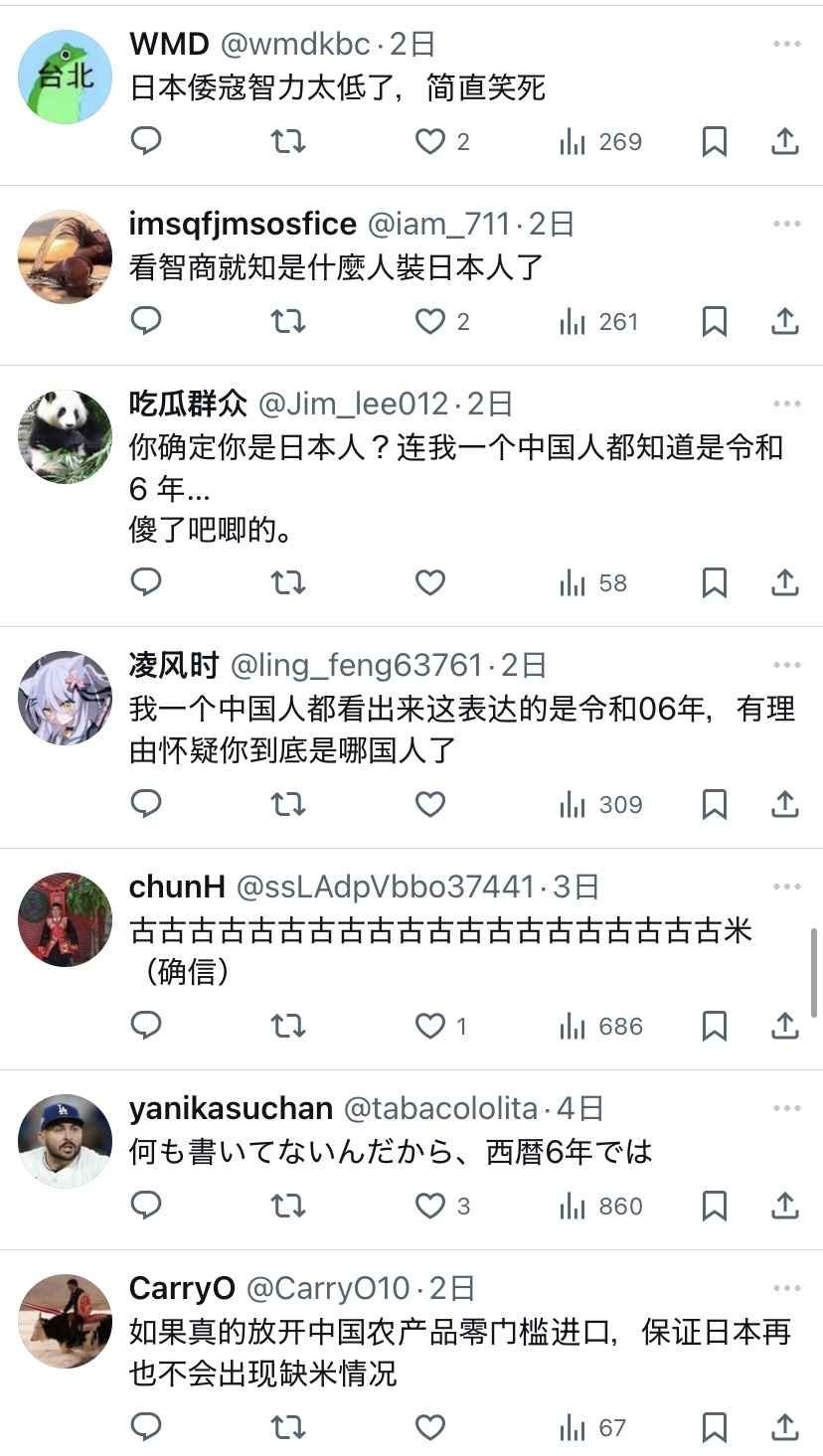Bookmark imsqfjmsosfice's reply

[x=714, y=322]
